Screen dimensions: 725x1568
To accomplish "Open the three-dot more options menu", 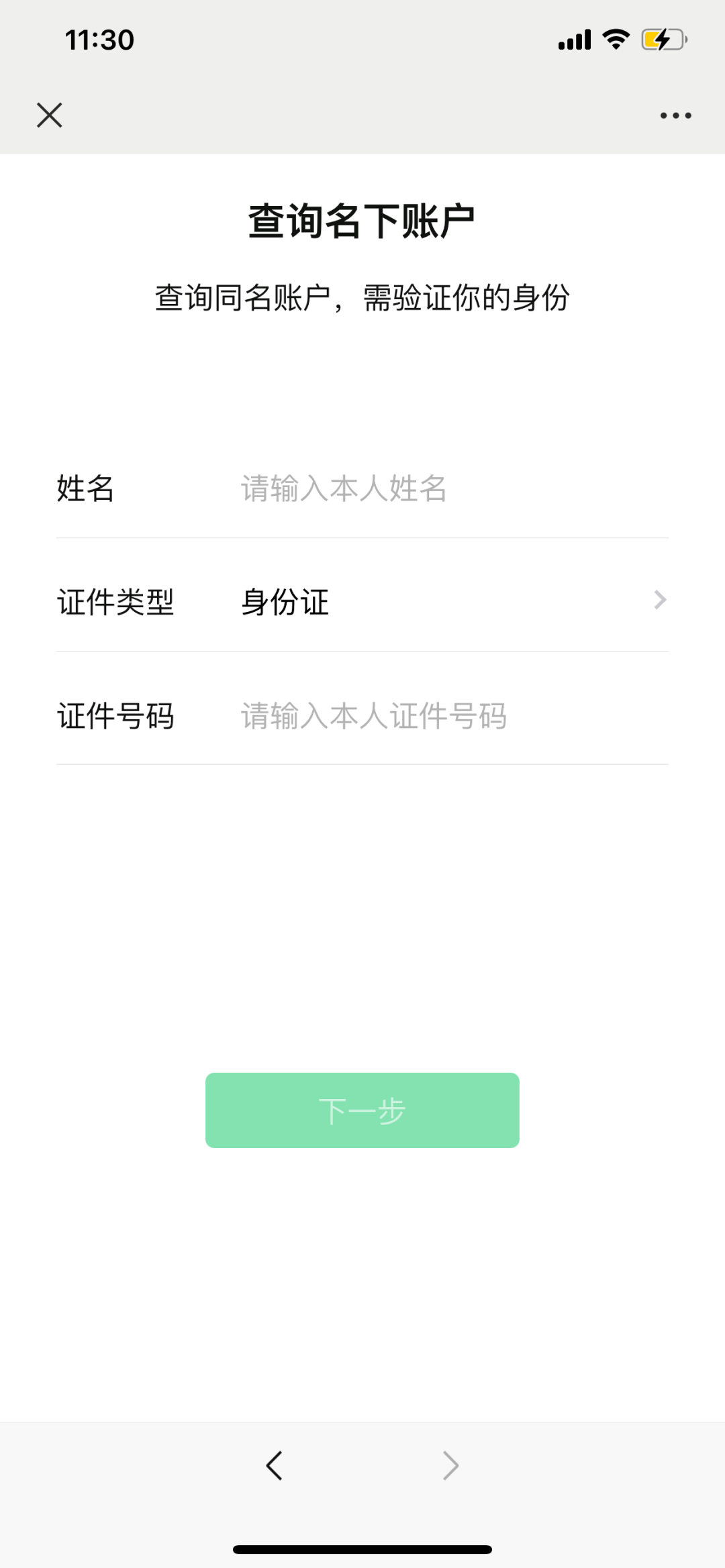I will (x=675, y=115).
